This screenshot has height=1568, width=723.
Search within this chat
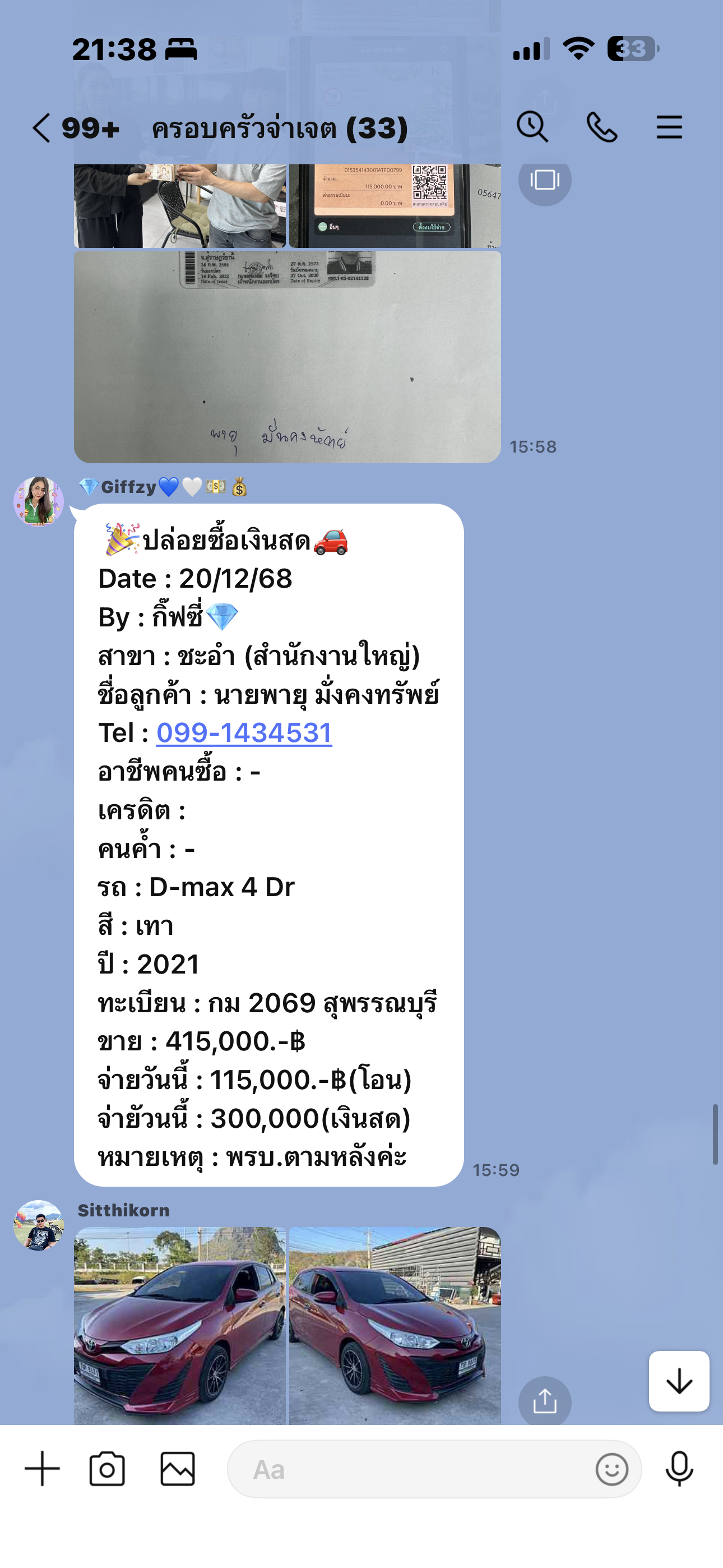pos(532,127)
